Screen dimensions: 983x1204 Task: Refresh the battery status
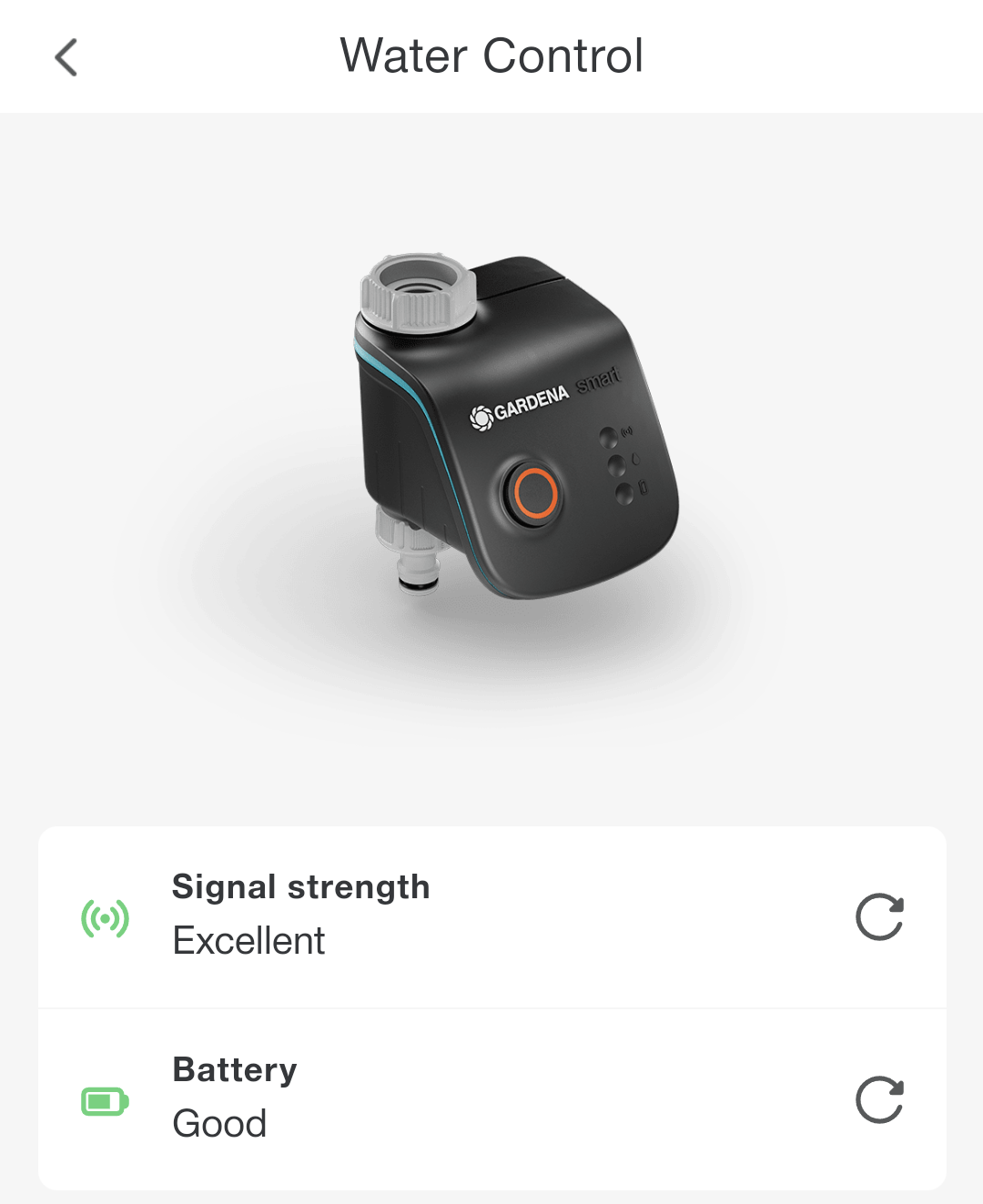coord(879,1099)
